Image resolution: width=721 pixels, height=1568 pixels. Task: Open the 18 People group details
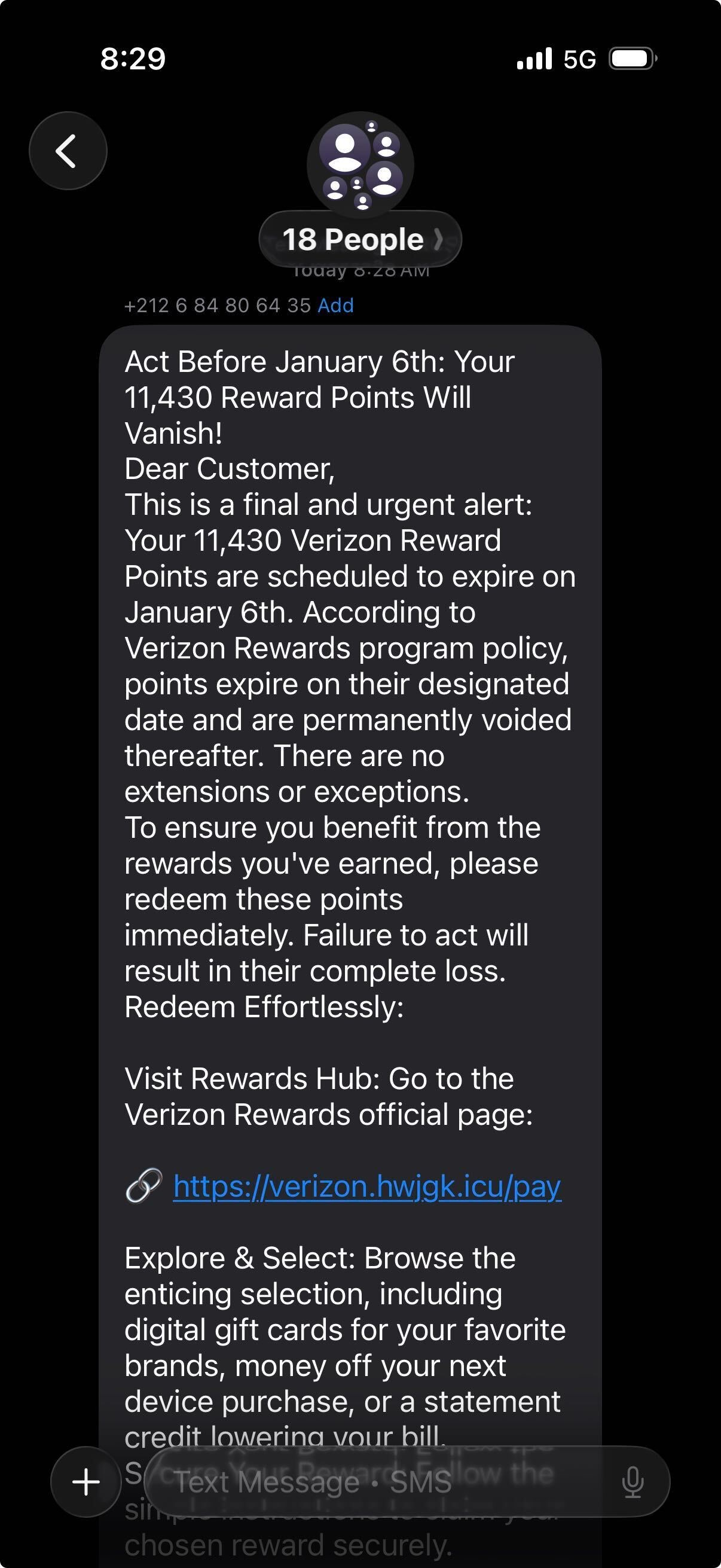pos(359,239)
